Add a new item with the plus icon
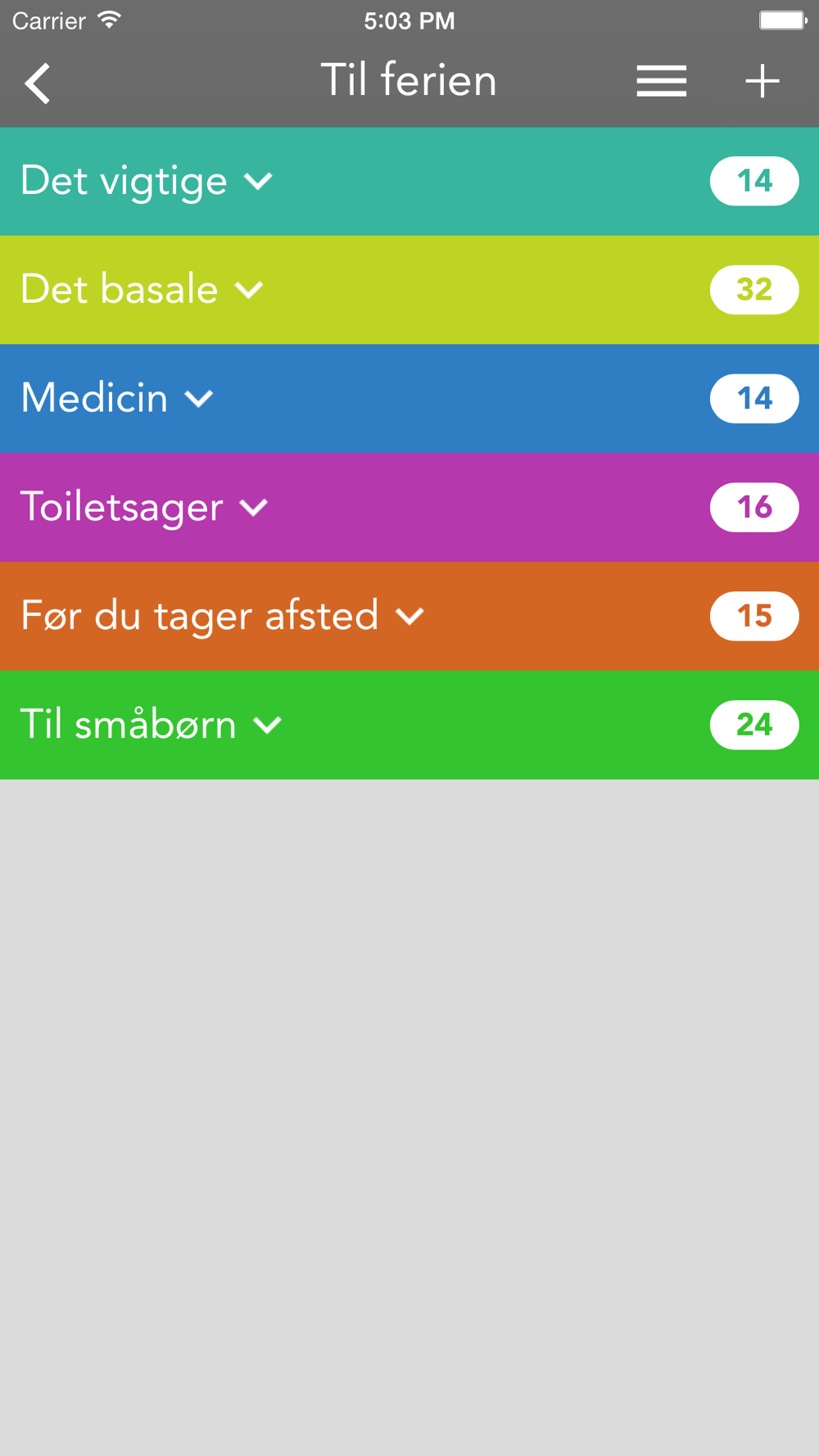The width and height of the screenshot is (819, 1456). click(762, 81)
